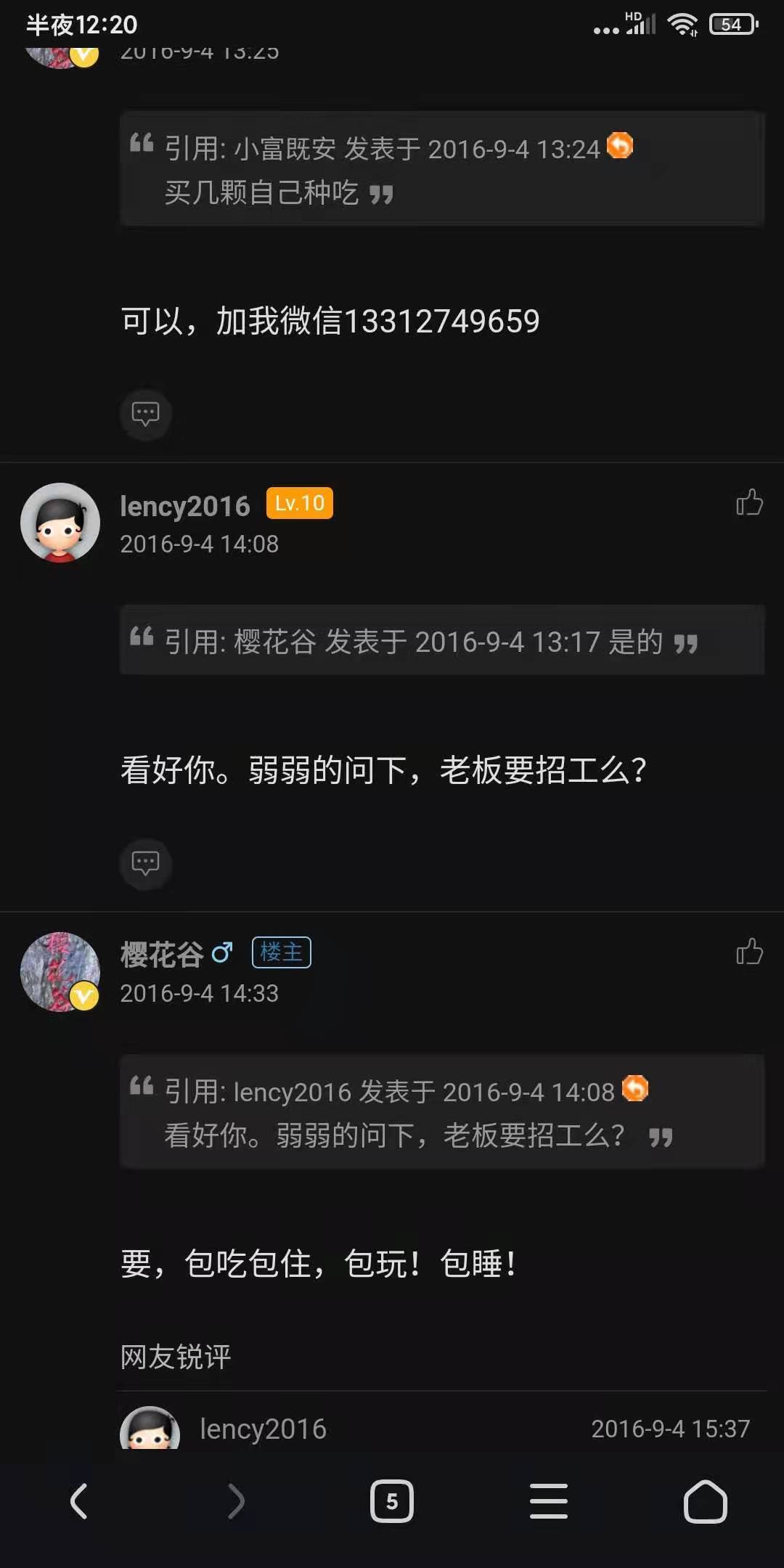
Task: Open 樱花谷's avatar in the 14:33 post
Action: pos(60,972)
